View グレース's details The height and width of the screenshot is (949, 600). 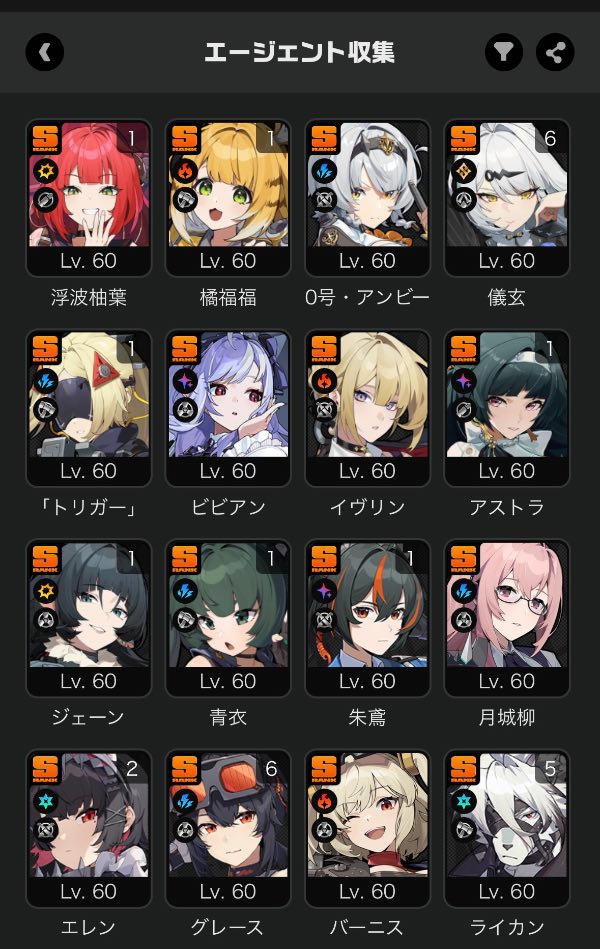(x=228, y=828)
